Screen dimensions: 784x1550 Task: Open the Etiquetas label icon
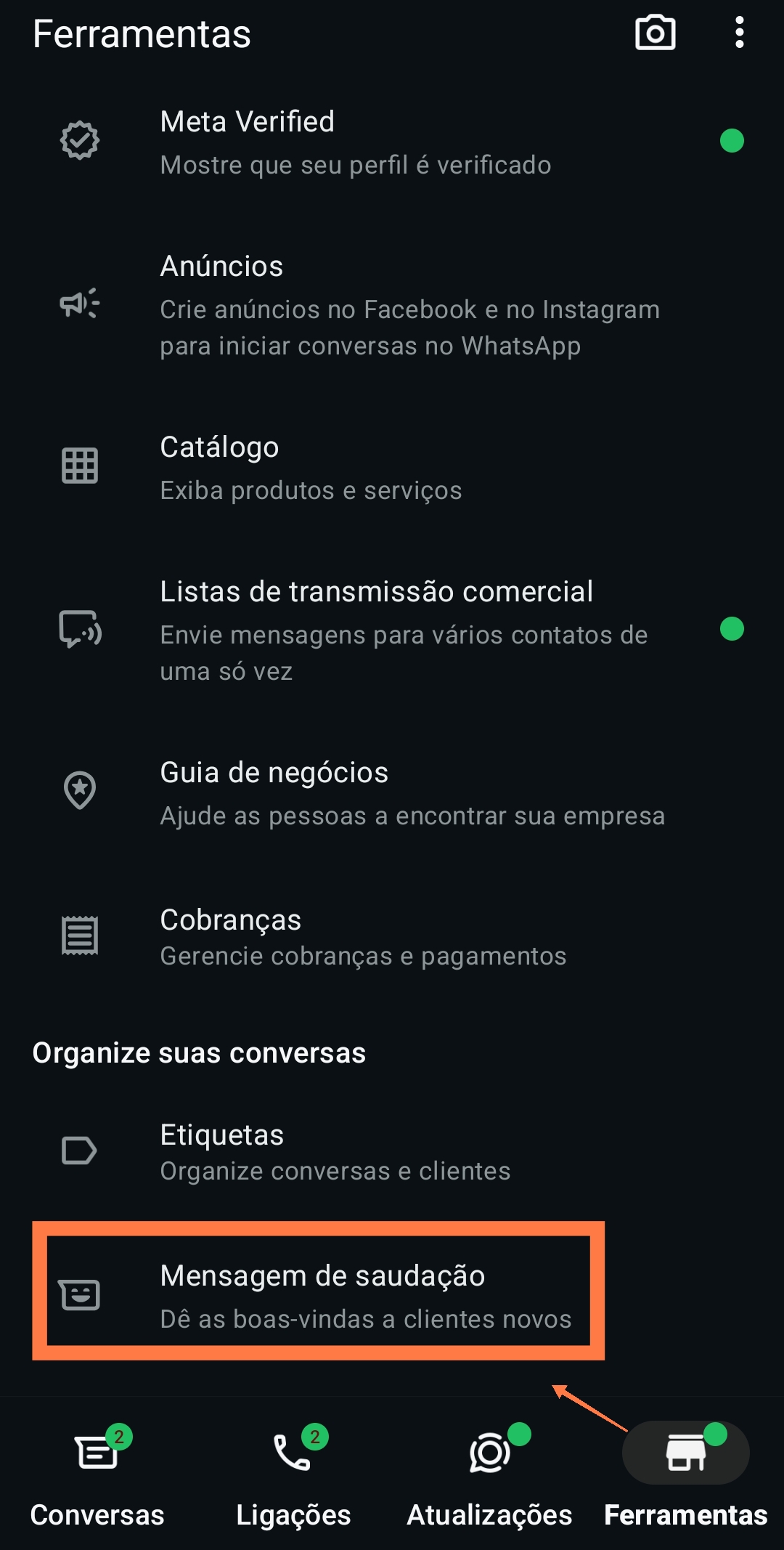[x=78, y=1150]
